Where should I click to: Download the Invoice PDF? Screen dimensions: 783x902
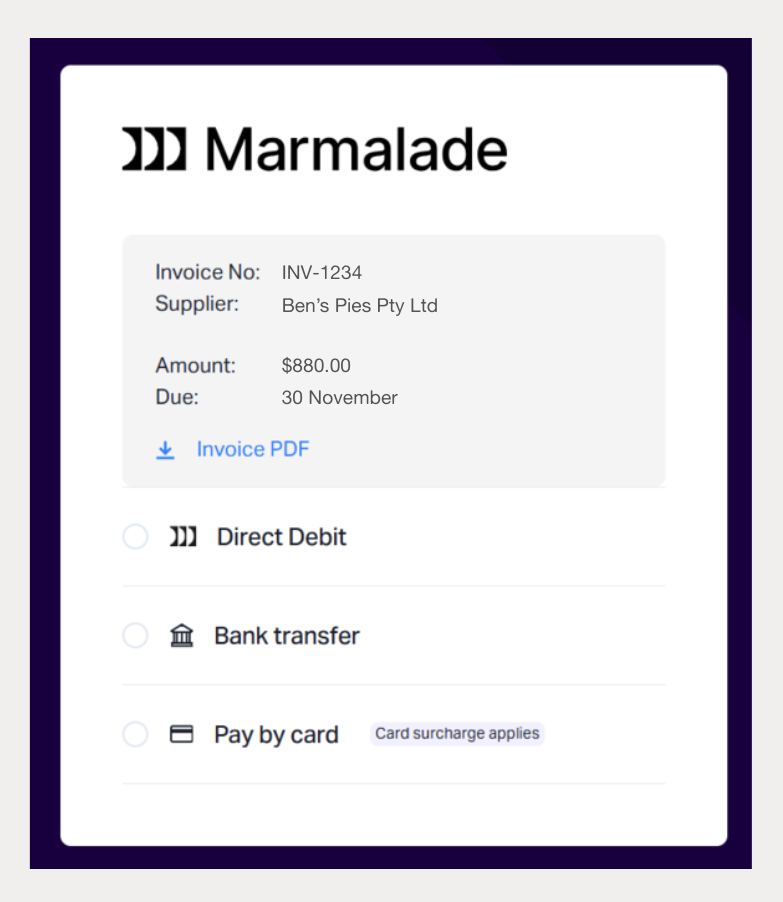(252, 450)
